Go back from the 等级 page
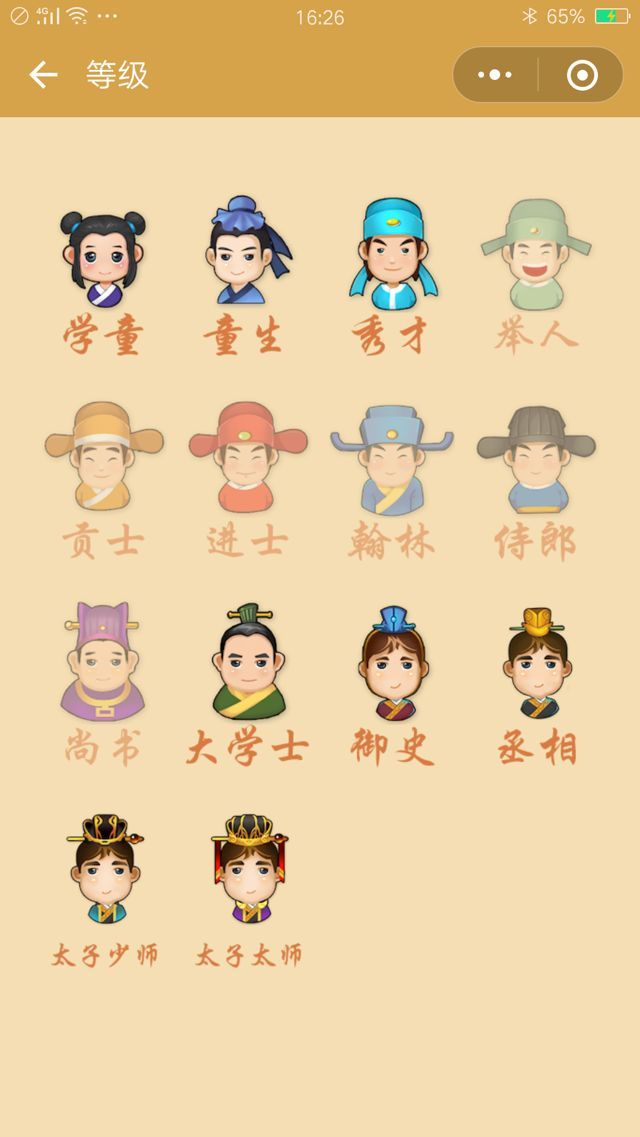 click(x=42, y=75)
